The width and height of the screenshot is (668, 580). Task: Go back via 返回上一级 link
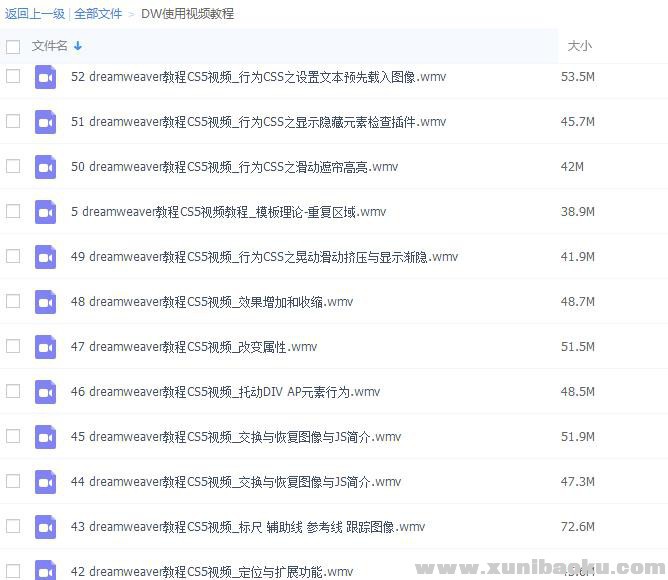(35, 14)
